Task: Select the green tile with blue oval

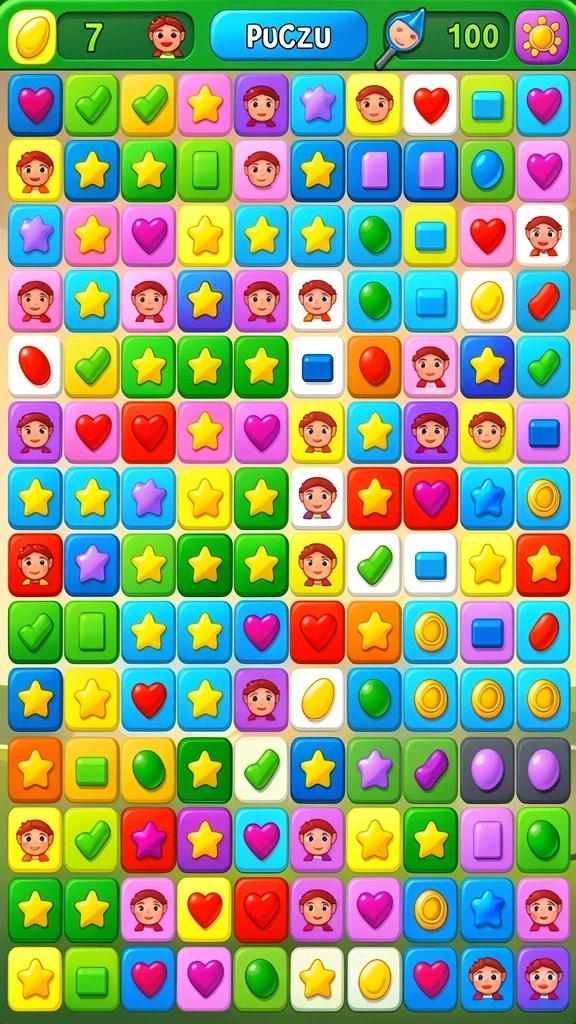Action: pyautogui.click(x=487, y=170)
